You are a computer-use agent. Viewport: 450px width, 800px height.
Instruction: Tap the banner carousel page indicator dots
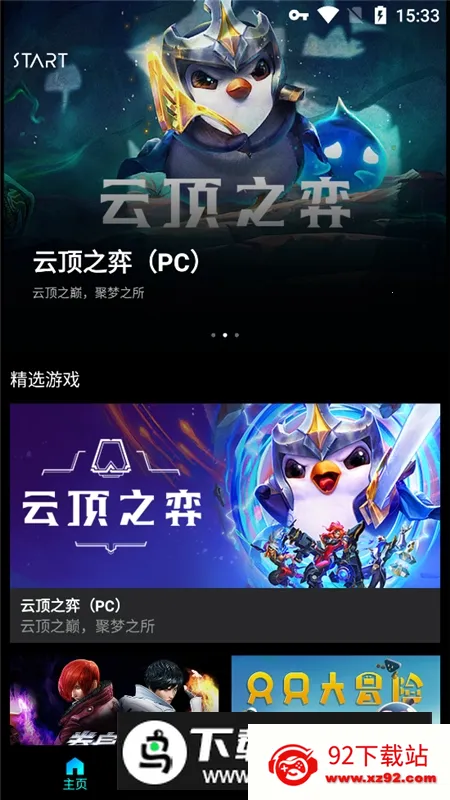tap(225, 335)
